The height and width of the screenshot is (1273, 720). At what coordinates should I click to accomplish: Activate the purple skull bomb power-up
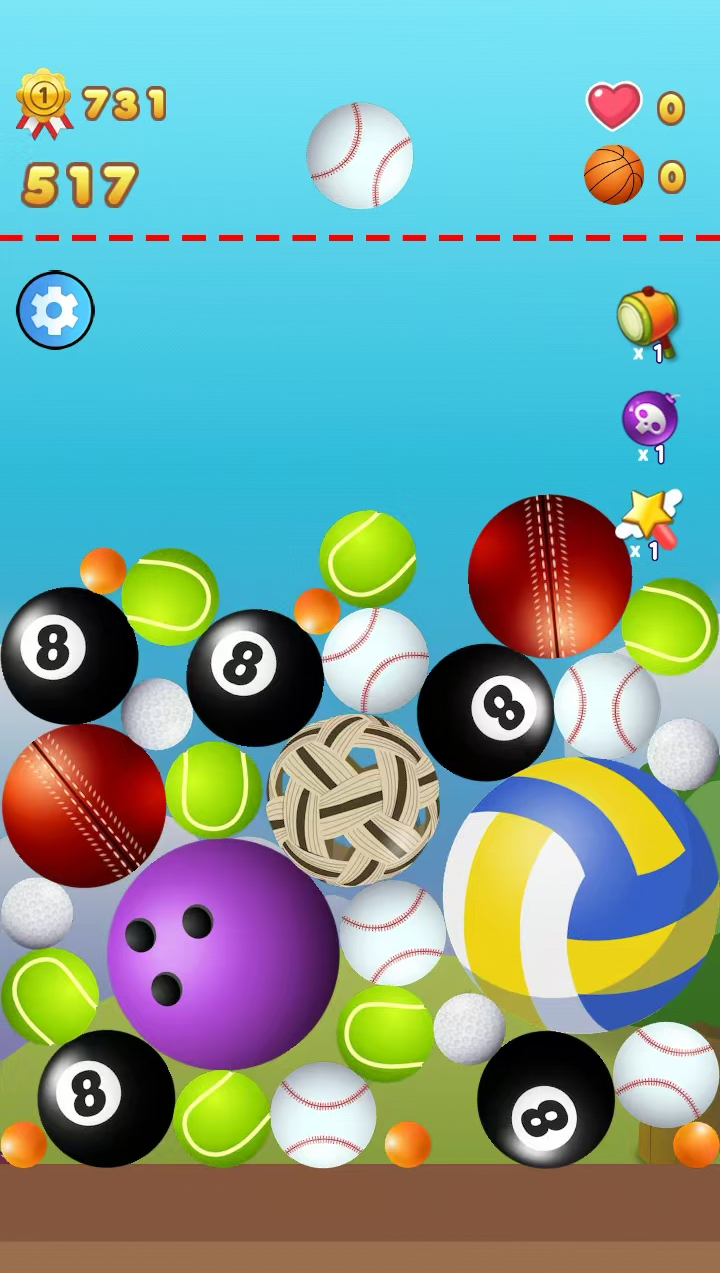[x=650, y=420]
